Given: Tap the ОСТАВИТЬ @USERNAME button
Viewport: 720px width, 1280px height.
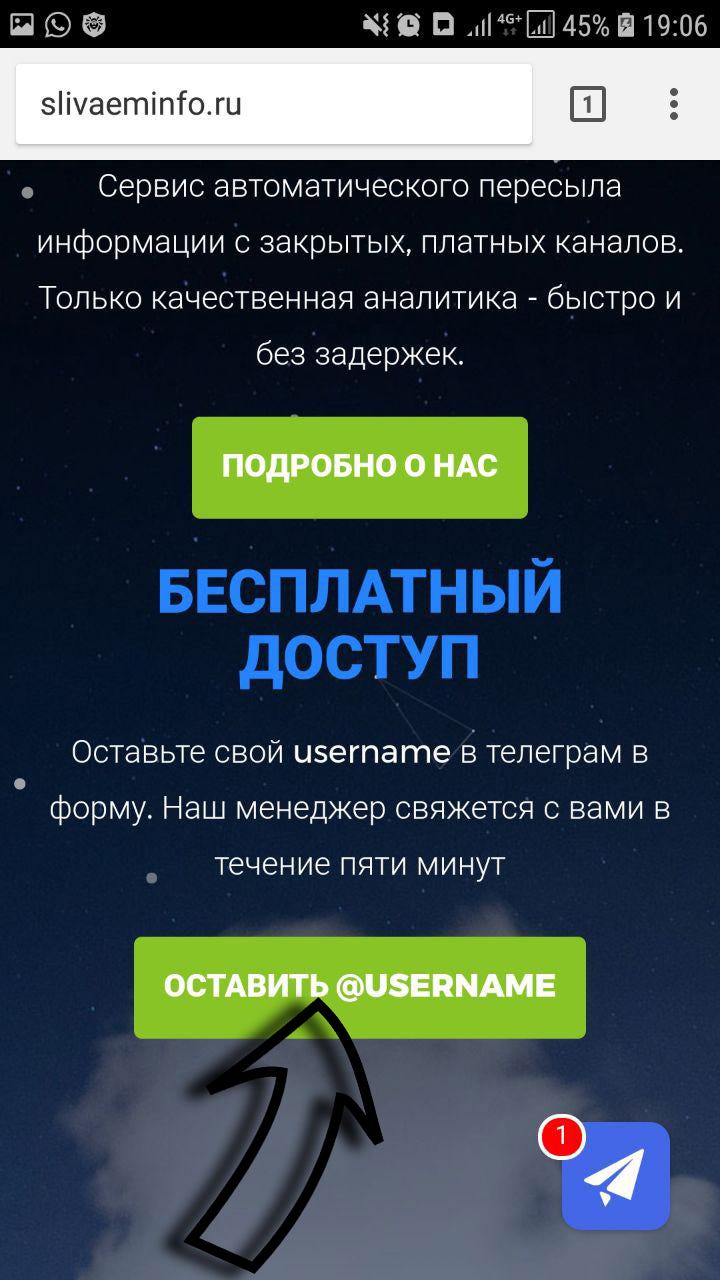Looking at the screenshot, I should 359,986.
